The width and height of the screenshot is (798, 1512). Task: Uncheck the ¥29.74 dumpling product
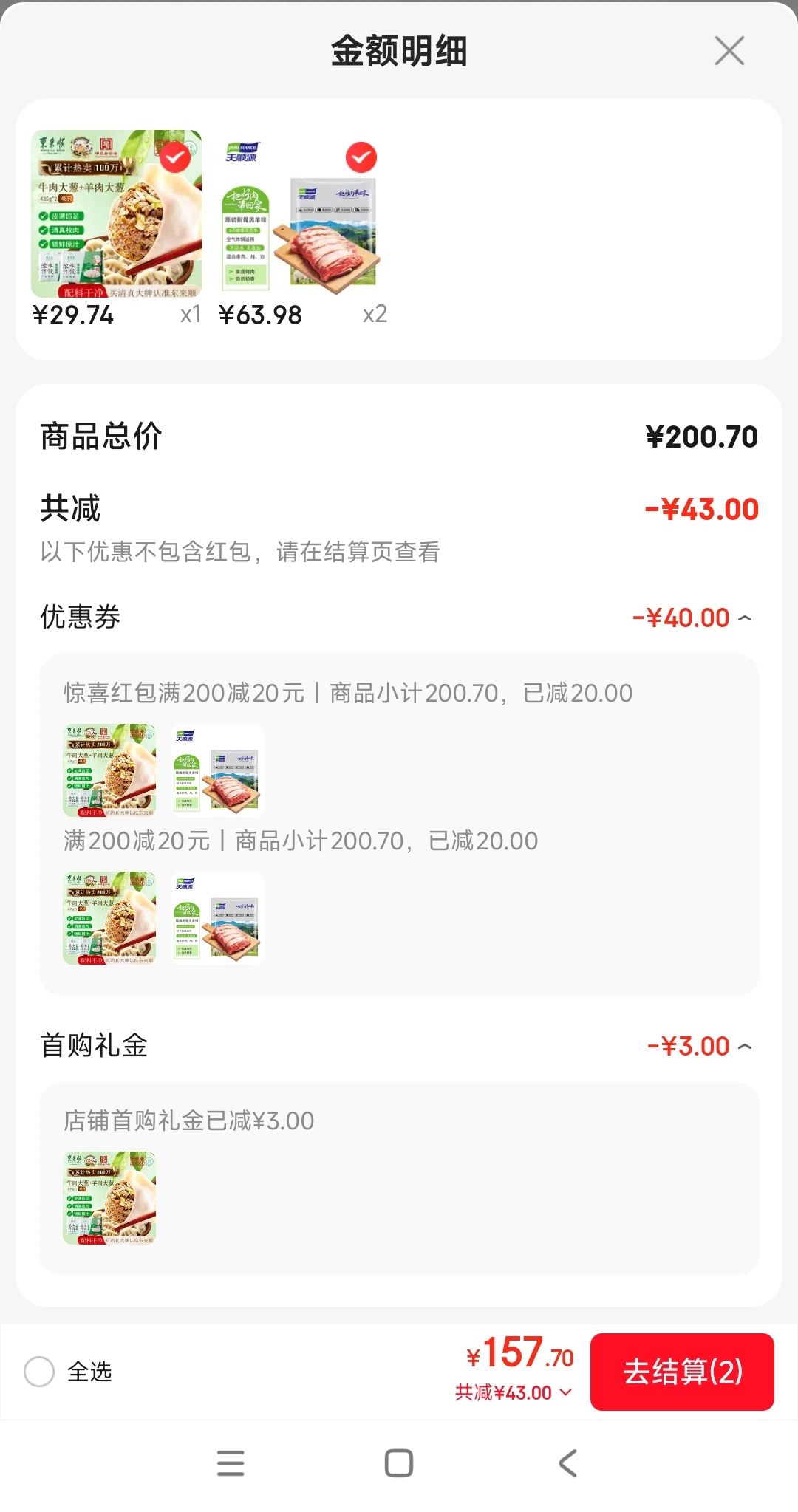point(175,157)
